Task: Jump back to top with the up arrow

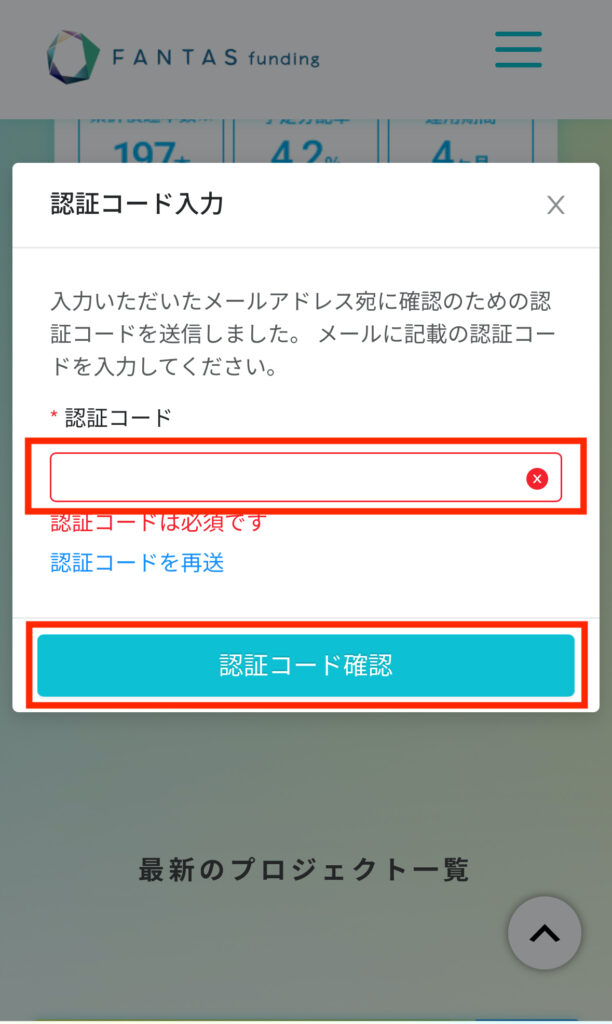Action: tap(544, 933)
